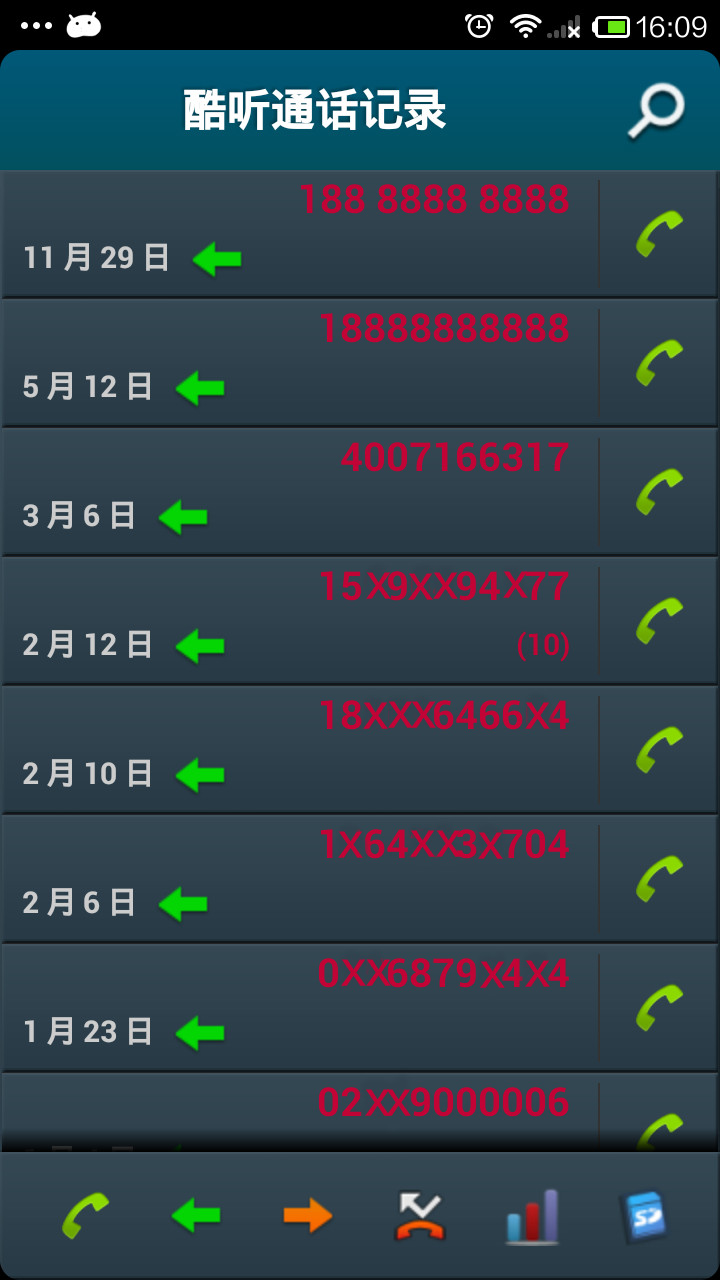Show all calls with the green phone tab

[85, 1216]
